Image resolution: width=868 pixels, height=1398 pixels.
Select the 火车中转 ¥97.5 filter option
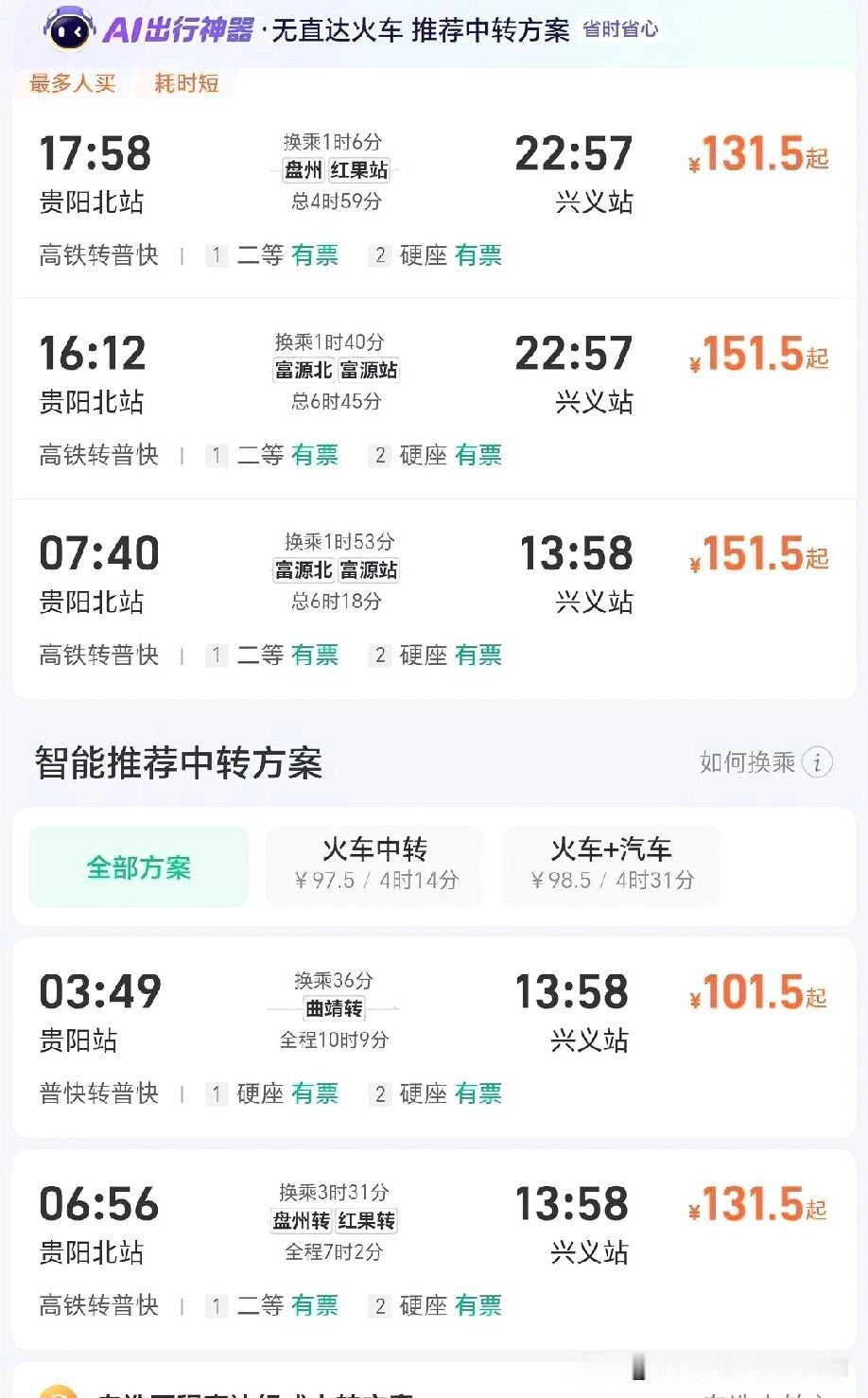(374, 865)
